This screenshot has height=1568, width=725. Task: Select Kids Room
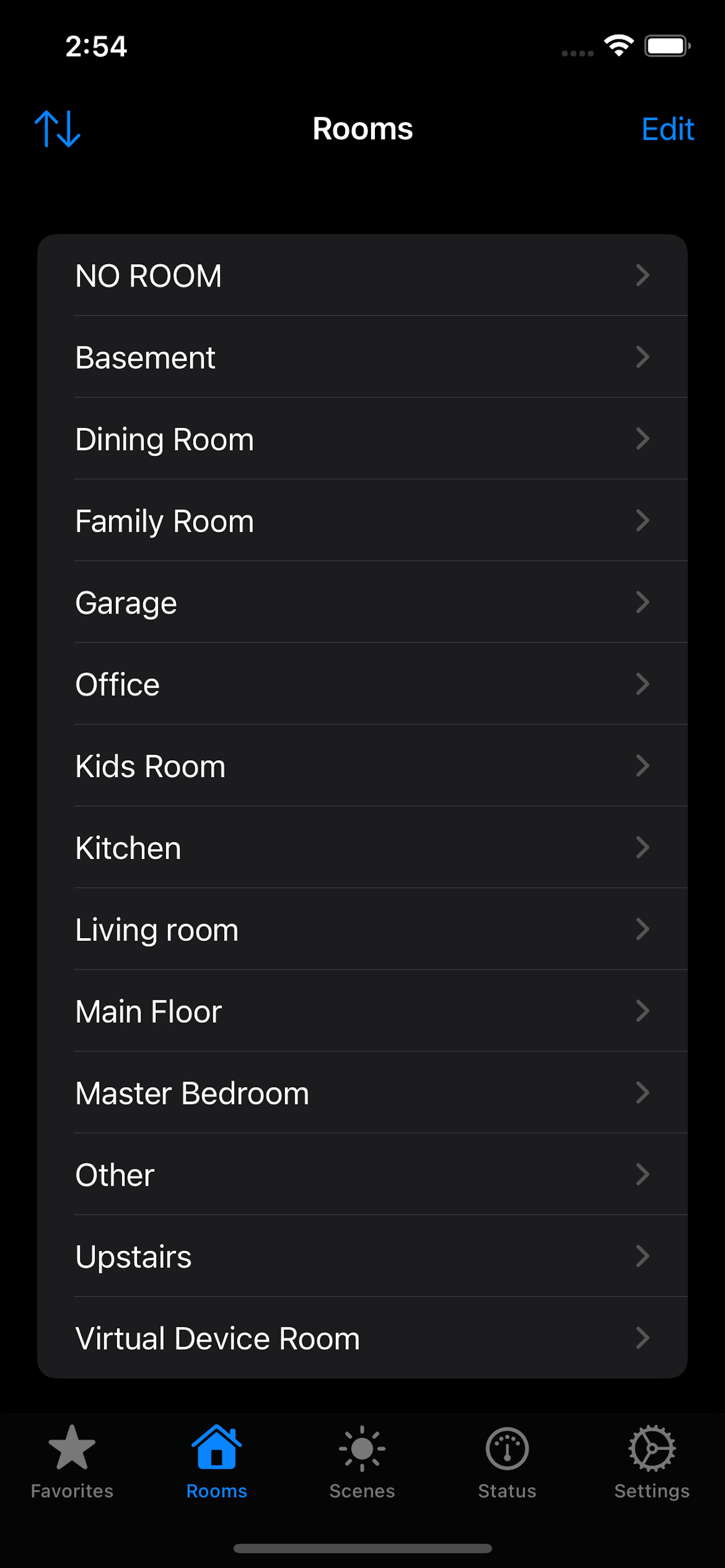(x=362, y=766)
